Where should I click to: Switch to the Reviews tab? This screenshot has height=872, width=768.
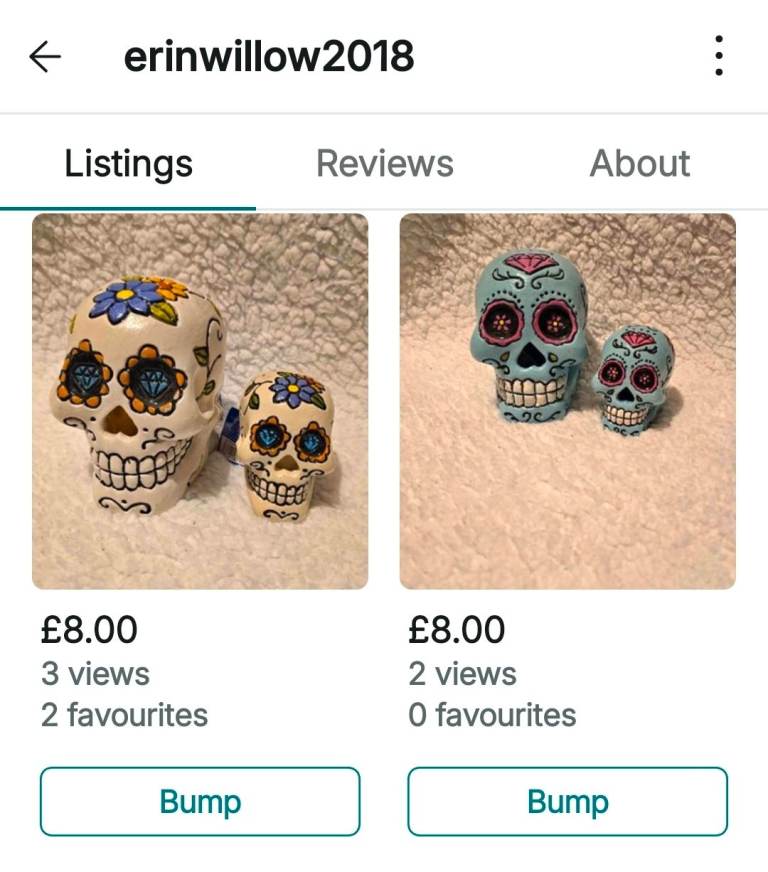tap(384, 163)
